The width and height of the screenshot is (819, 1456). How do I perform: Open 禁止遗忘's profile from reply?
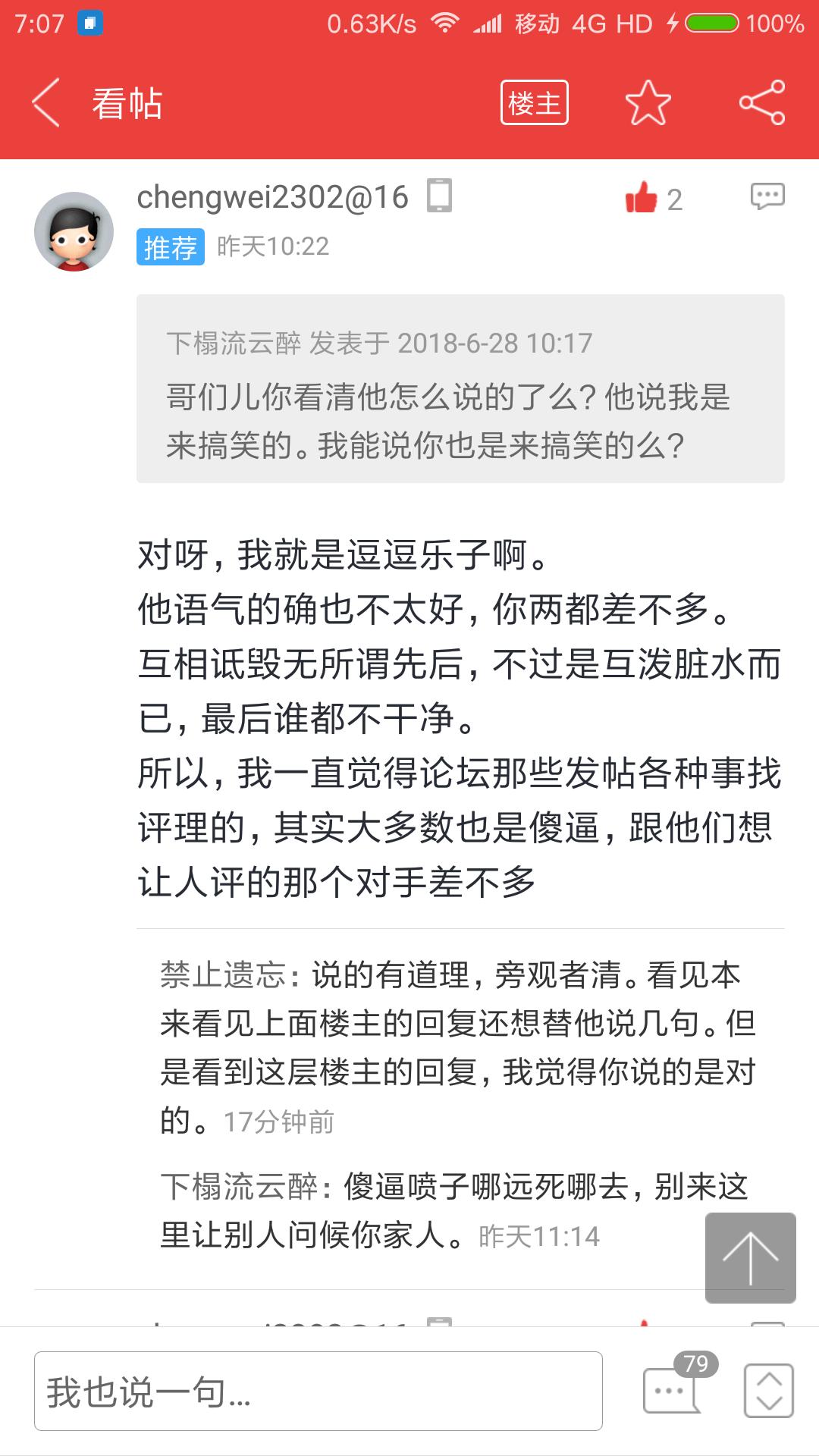point(222,975)
